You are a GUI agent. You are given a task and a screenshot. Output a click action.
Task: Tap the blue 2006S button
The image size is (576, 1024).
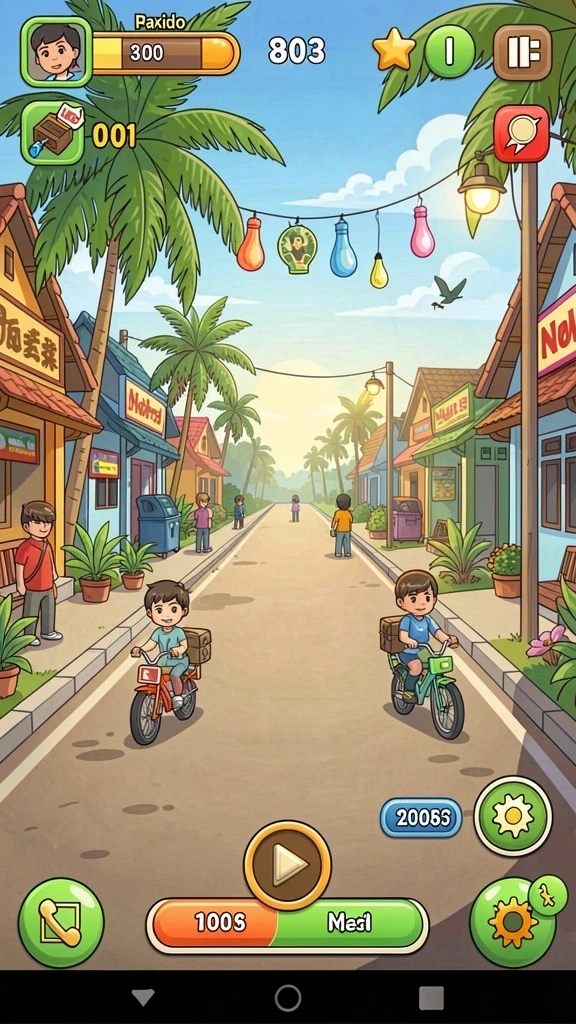[x=421, y=817]
